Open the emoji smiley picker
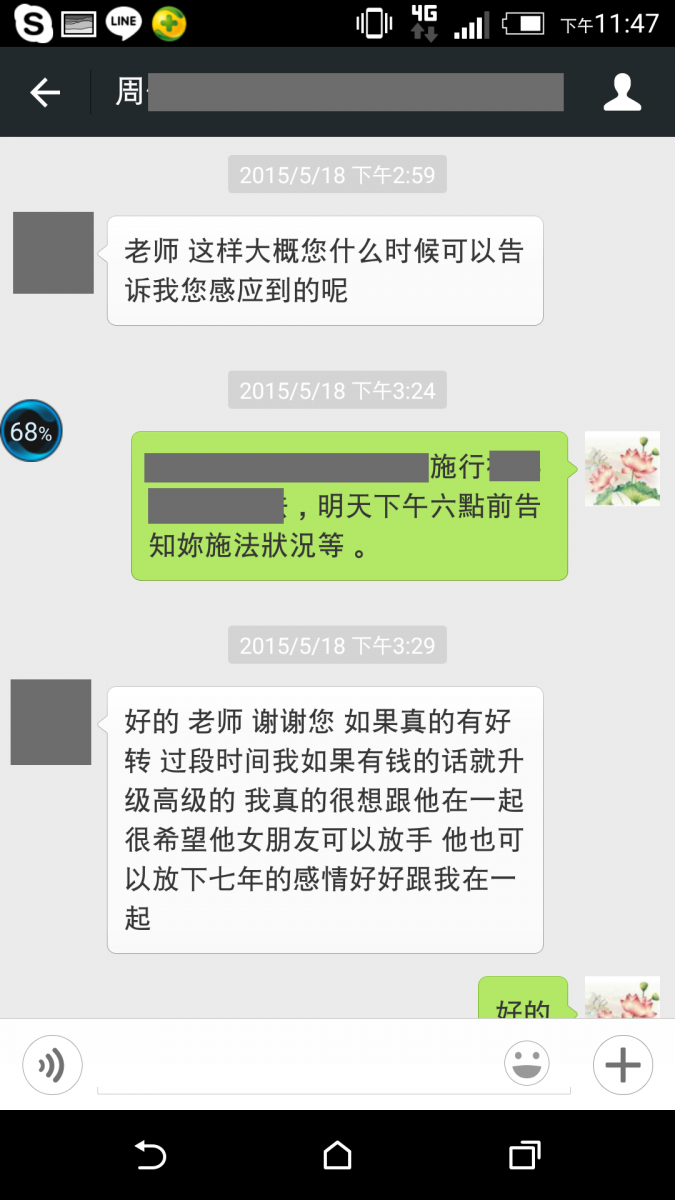Screen dimensions: 675x1200 pyautogui.click(x=527, y=1065)
